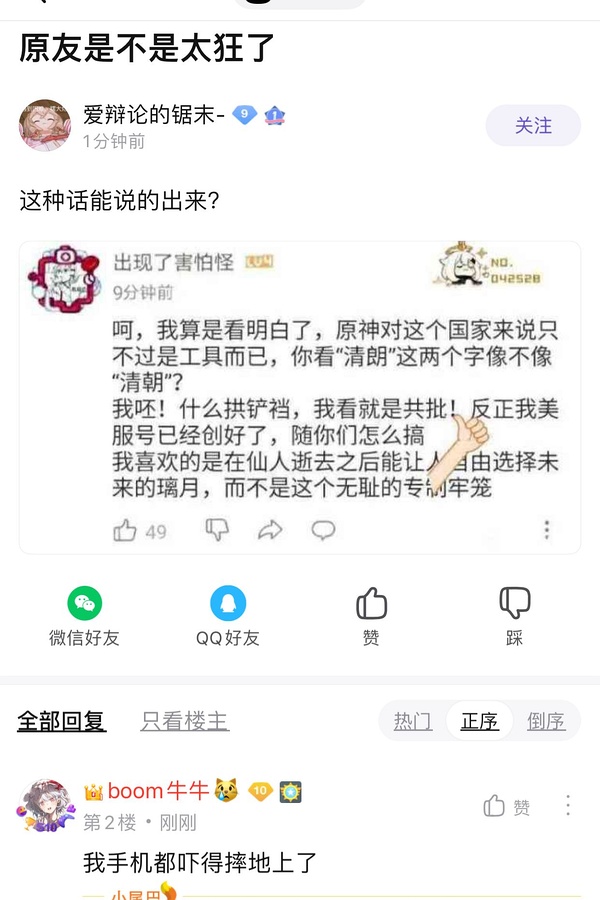Like the post with 赞

click(x=371, y=616)
